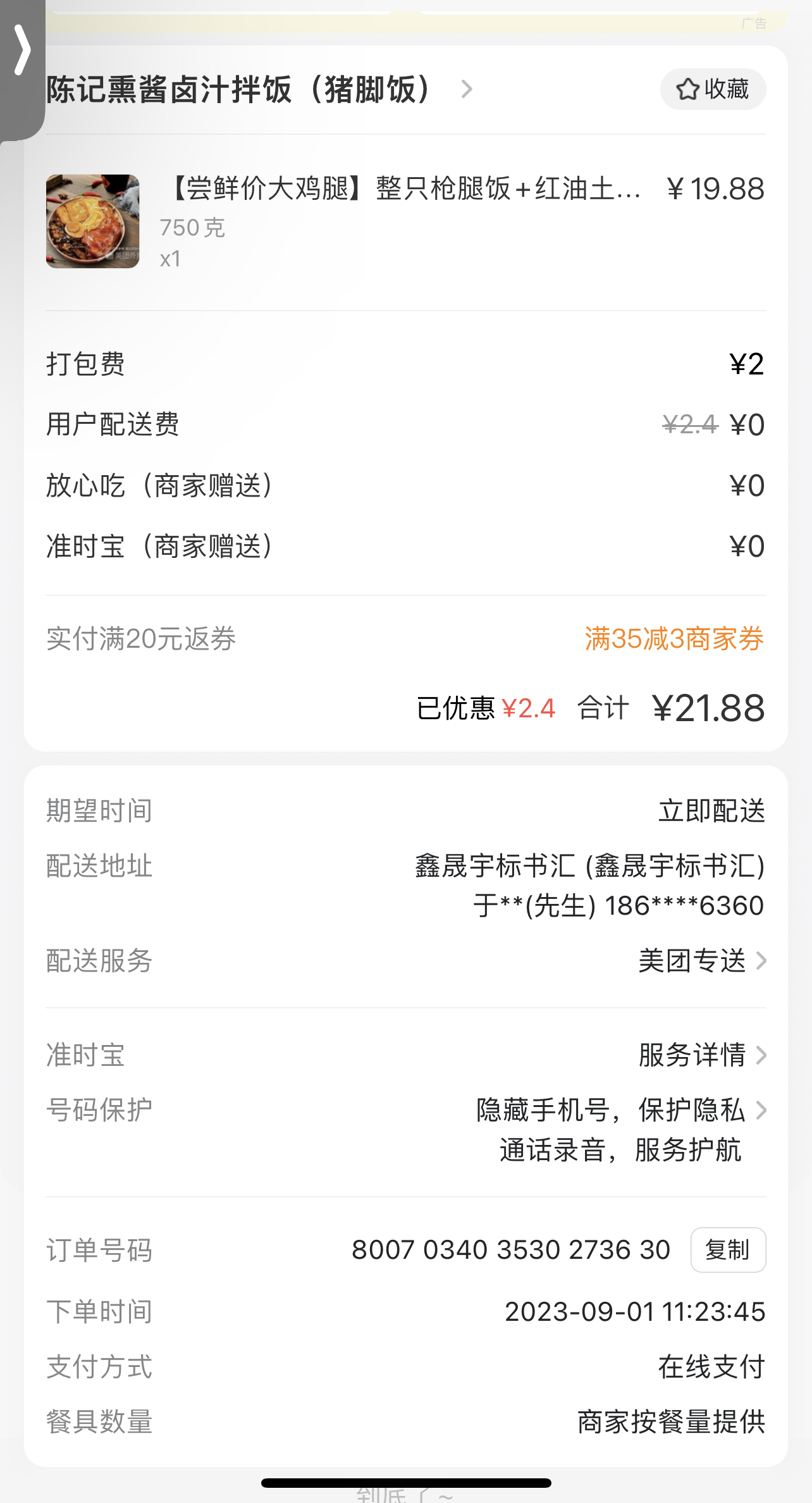This screenshot has width=812, height=1503.
Task: Expand the side panel arrow handle
Action: 22,51
